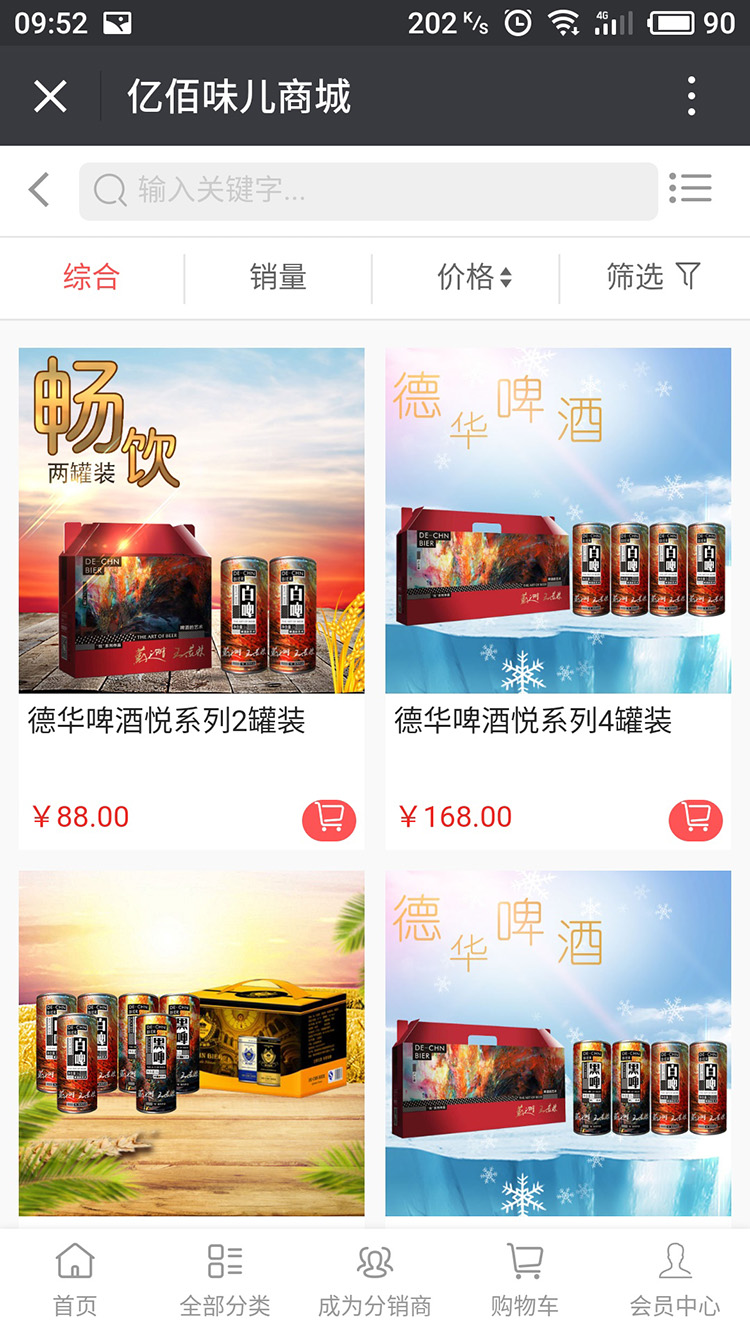Toggle the 价格 price sort order
Viewport: 750px width, 1333px height.
point(466,278)
